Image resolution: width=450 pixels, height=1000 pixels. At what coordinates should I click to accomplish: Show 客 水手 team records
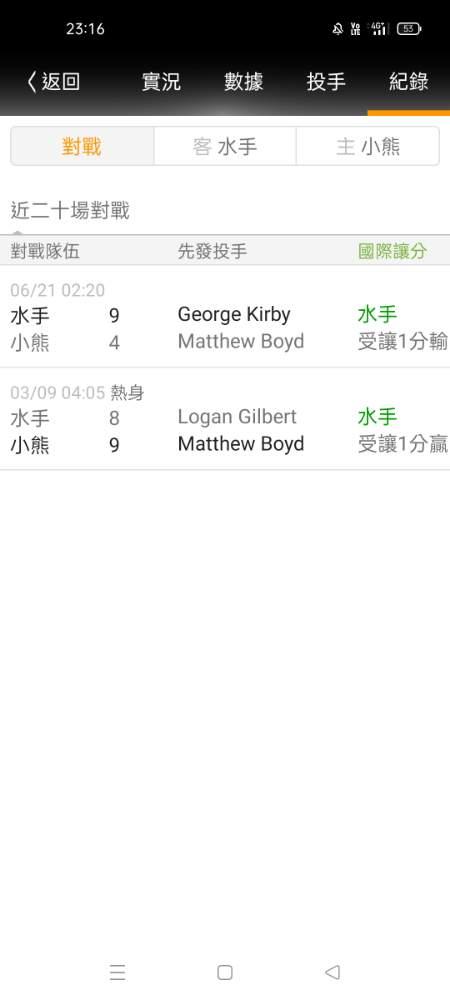coord(225,147)
